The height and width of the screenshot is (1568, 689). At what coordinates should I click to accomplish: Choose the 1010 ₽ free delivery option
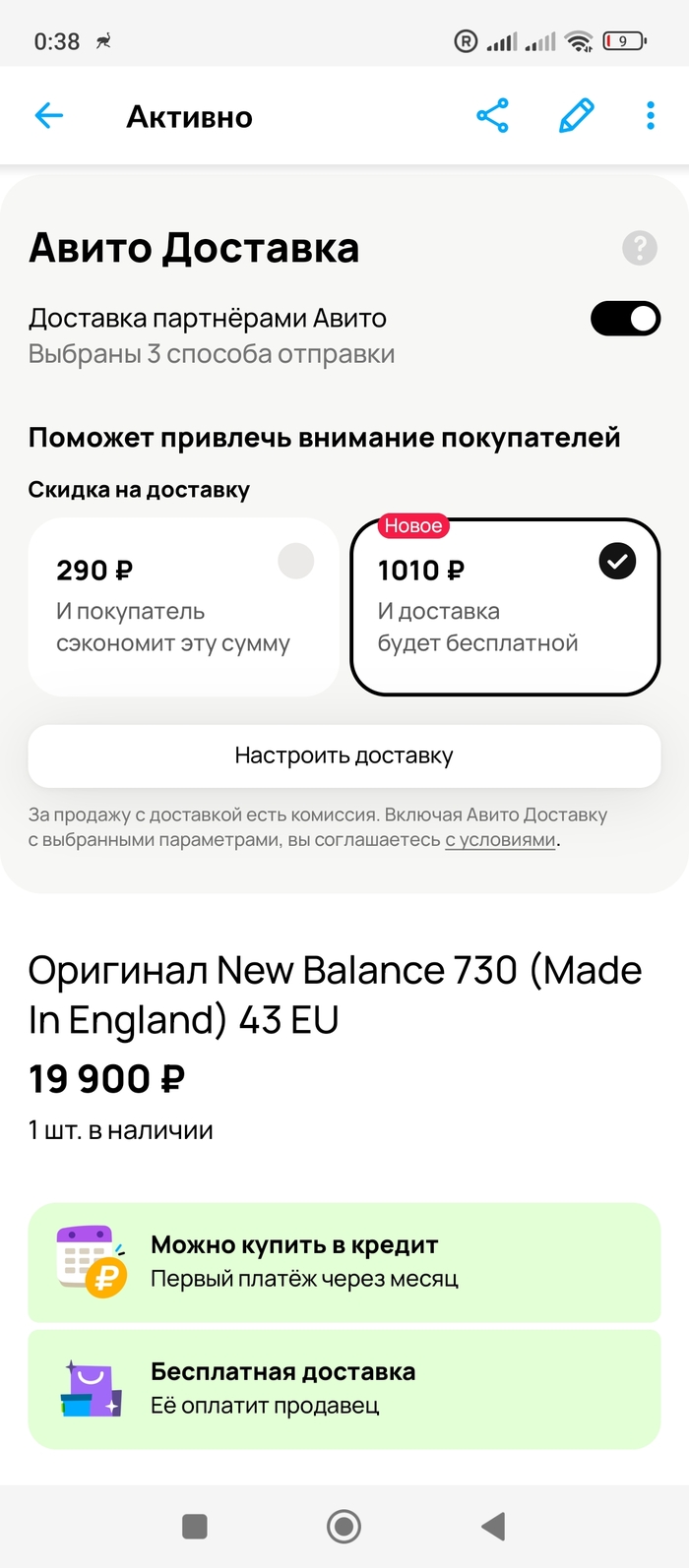point(504,607)
